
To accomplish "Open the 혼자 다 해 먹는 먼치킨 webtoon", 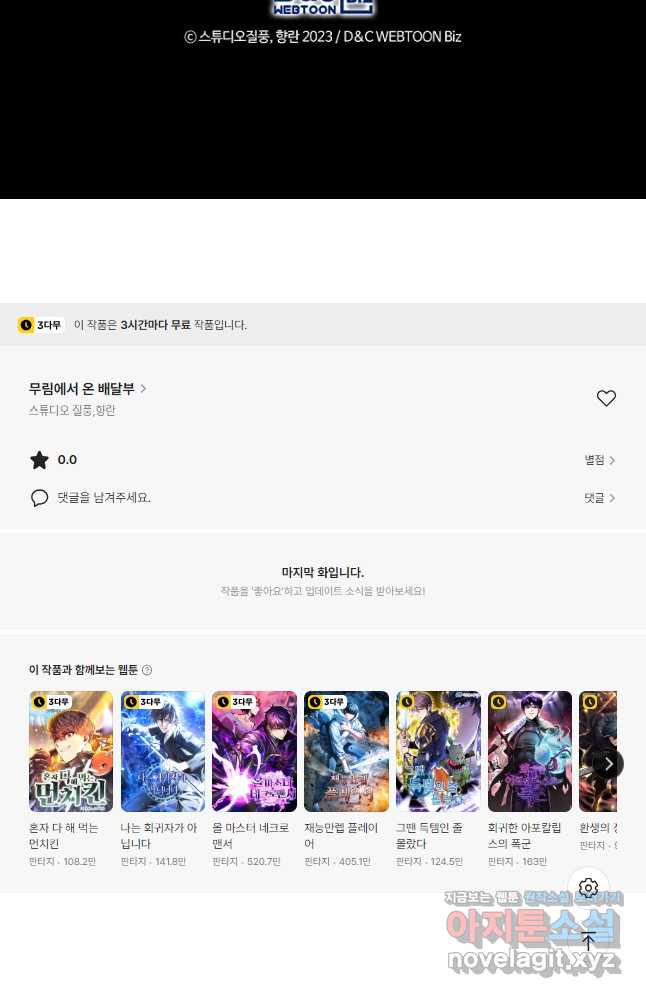I will point(71,751).
